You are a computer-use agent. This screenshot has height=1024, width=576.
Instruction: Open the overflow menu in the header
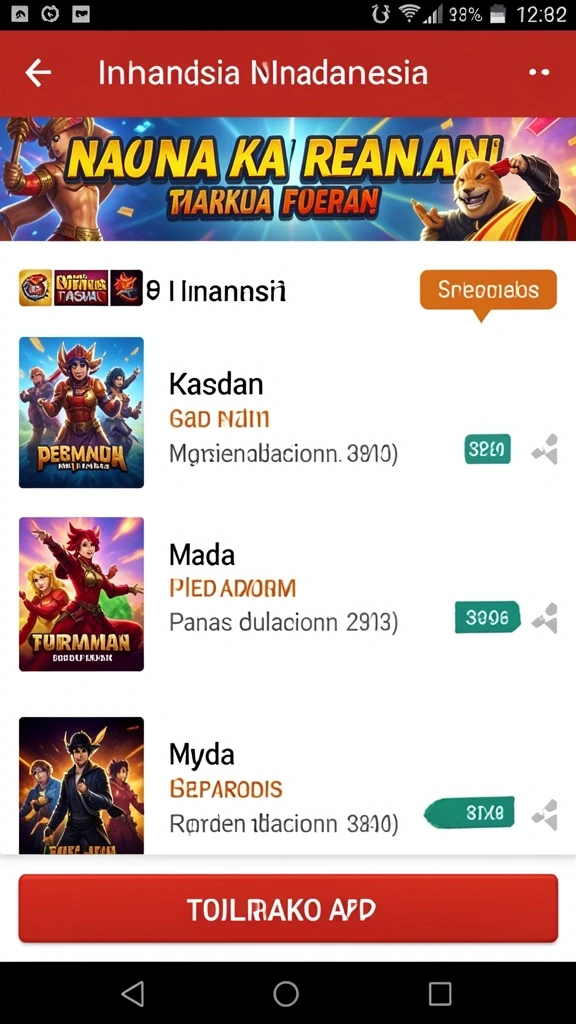539,72
